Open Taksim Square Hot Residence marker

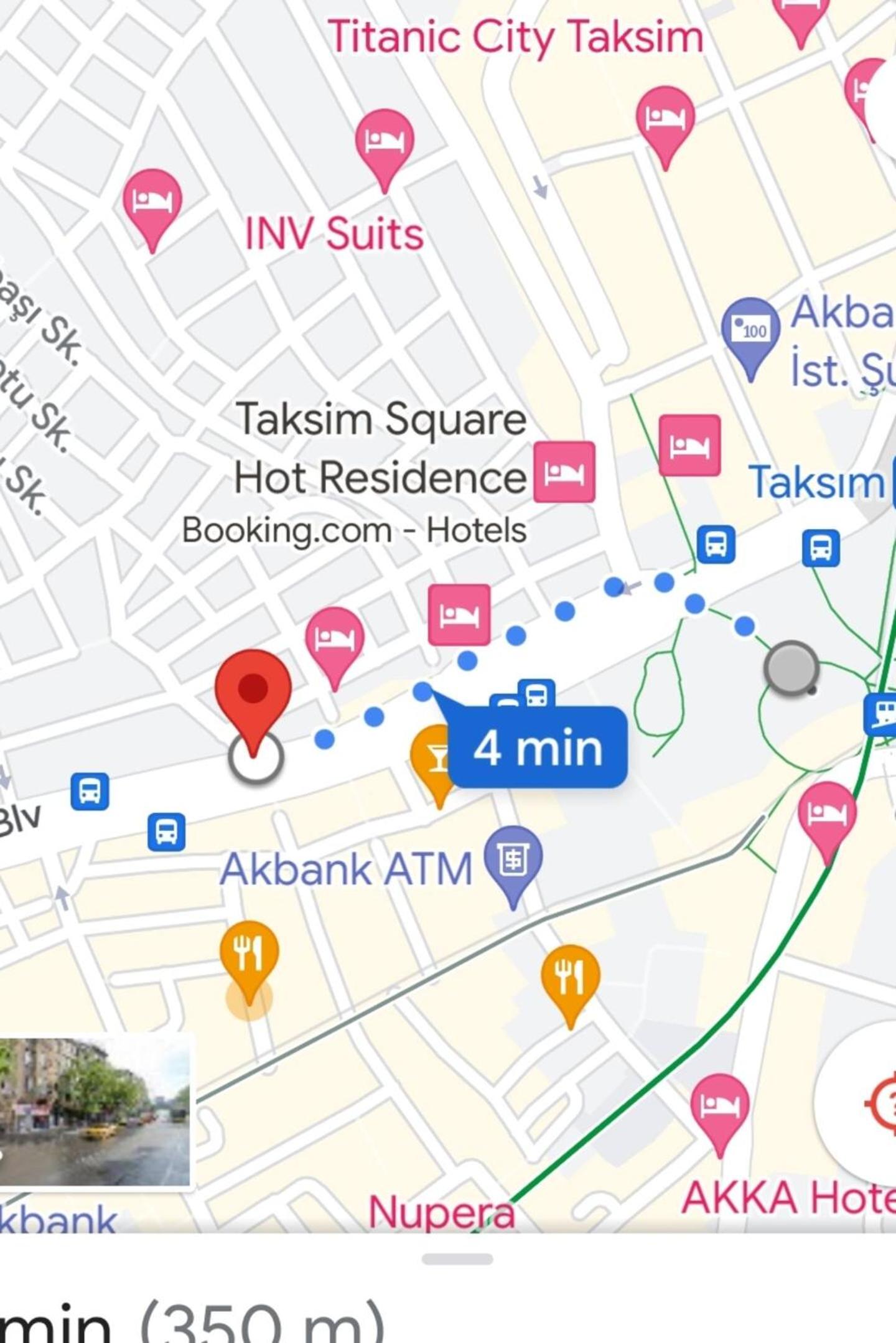564,472
